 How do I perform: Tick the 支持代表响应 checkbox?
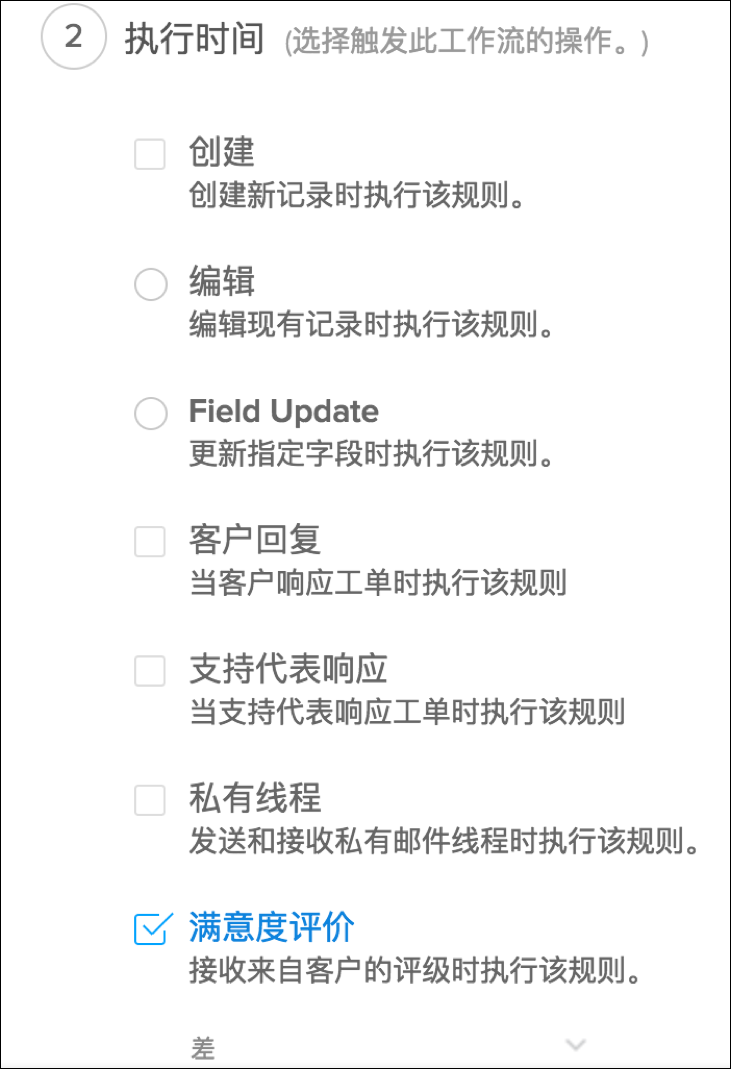click(x=150, y=671)
